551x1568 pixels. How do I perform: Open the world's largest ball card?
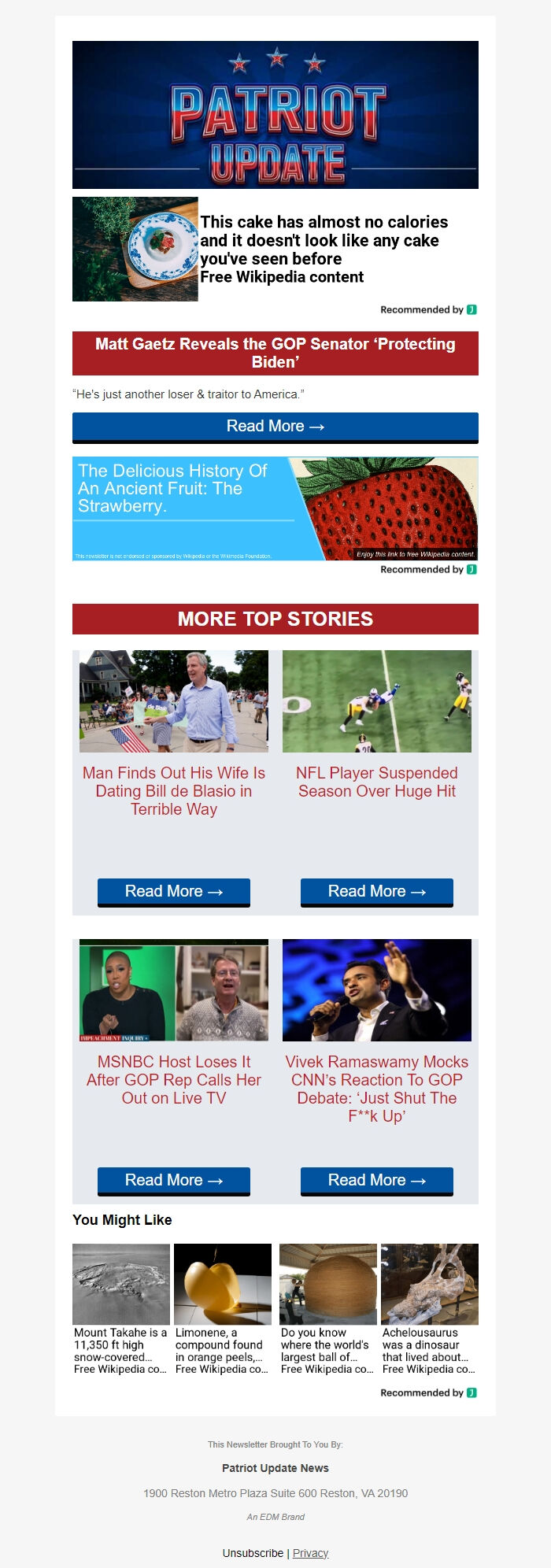click(x=327, y=1310)
